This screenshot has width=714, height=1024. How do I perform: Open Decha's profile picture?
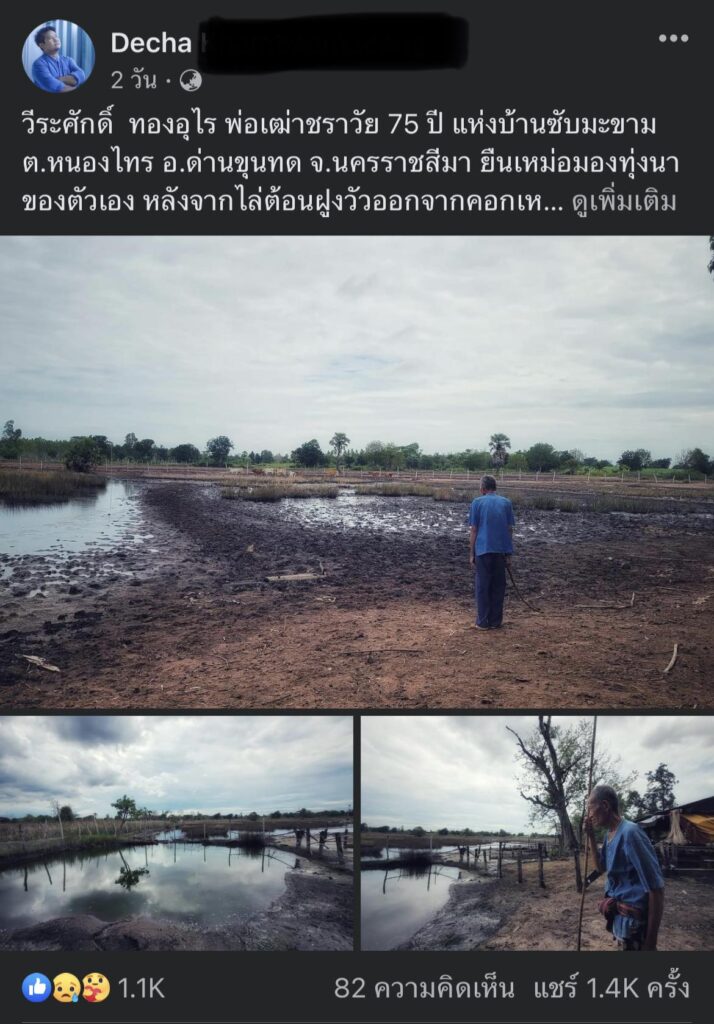point(58,56)
